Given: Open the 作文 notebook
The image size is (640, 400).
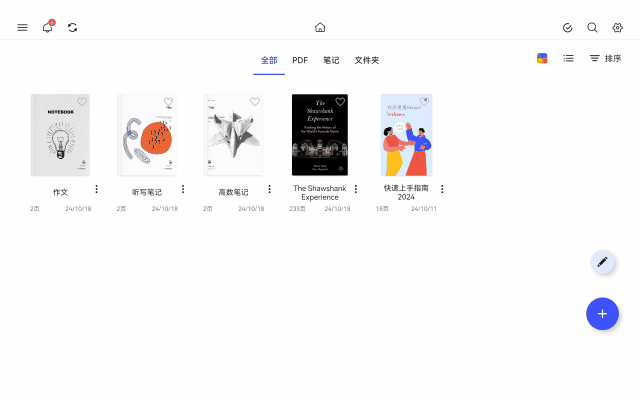Looking at the screenshot, I should click(60, 135).
